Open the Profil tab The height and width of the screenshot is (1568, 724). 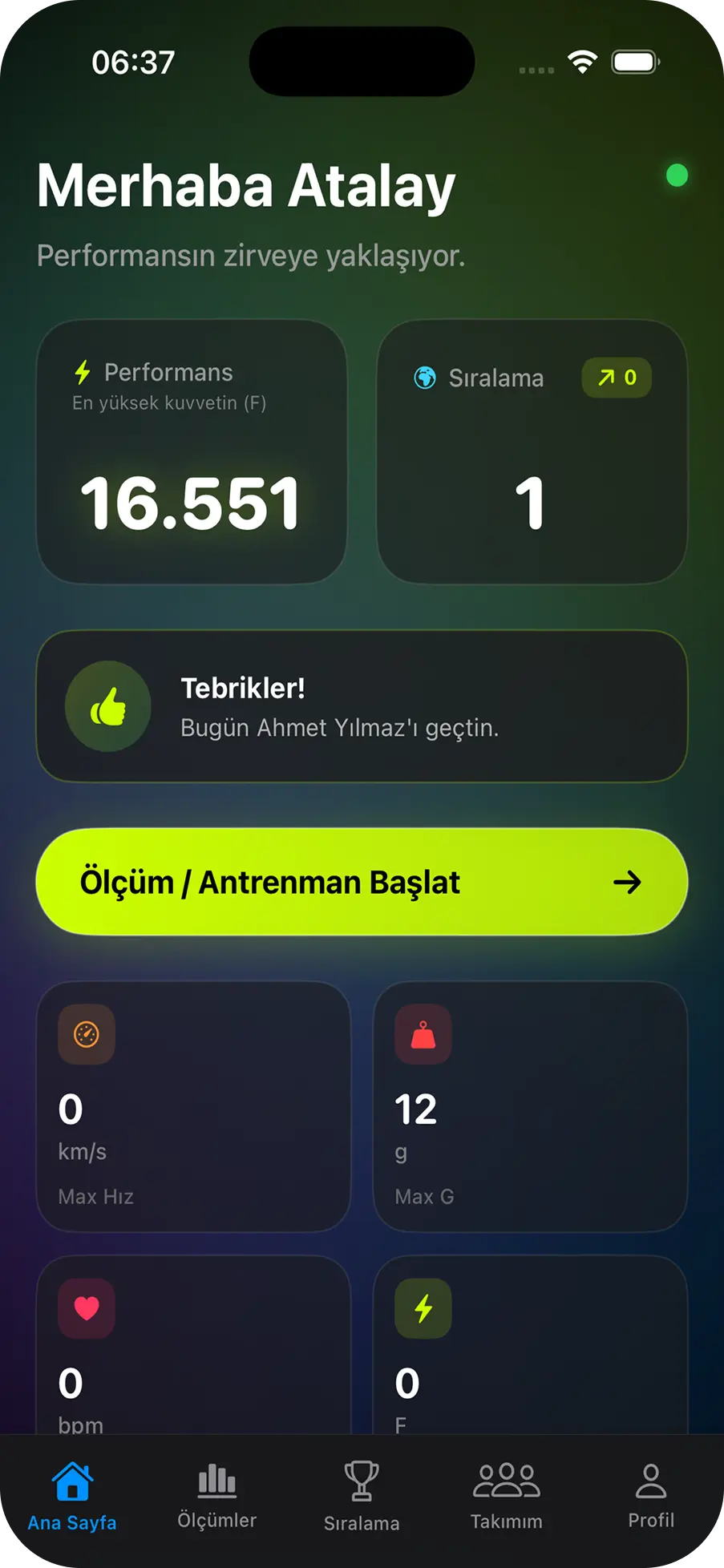click(x=650, y=1496)
